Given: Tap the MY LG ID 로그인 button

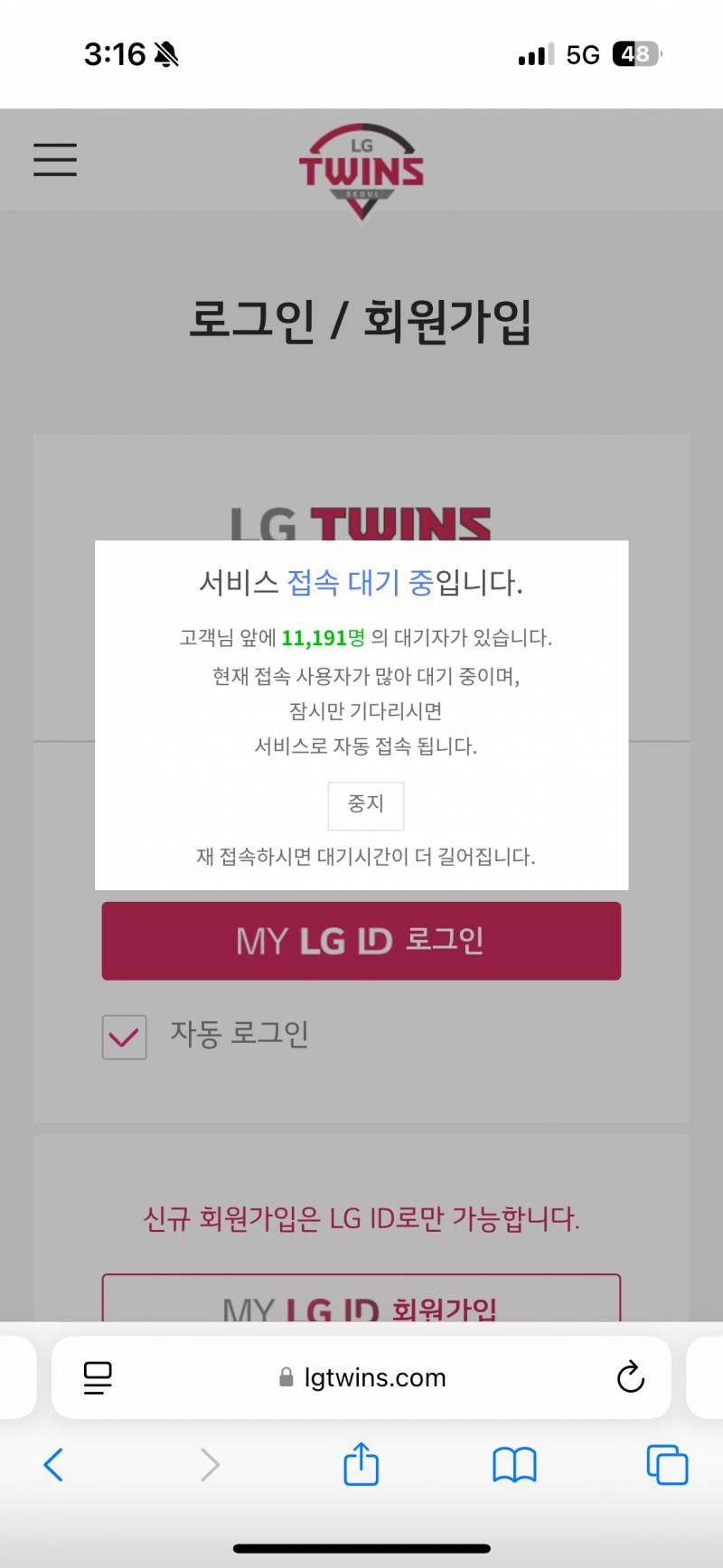Looking at the screenshot, I should 361,941.
